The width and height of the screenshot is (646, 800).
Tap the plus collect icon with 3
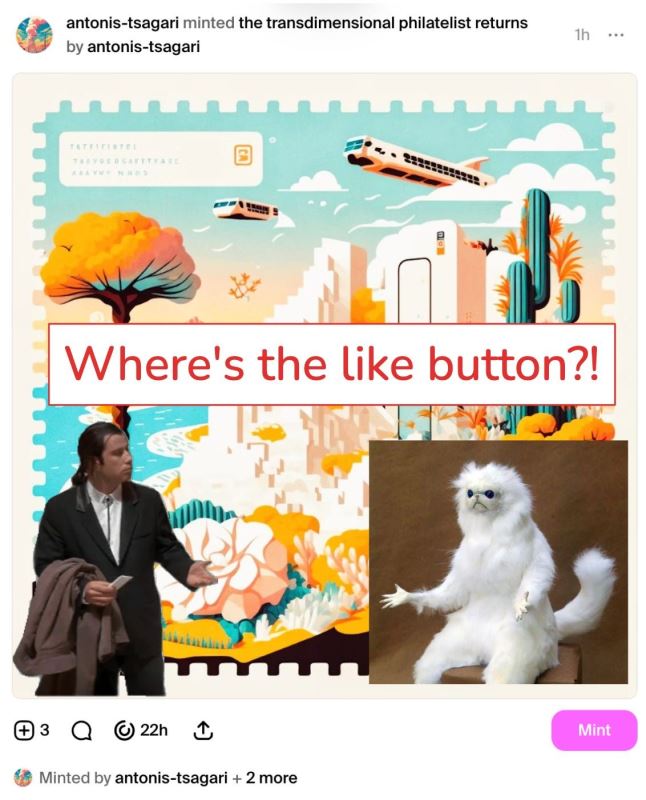pos(25,731)
